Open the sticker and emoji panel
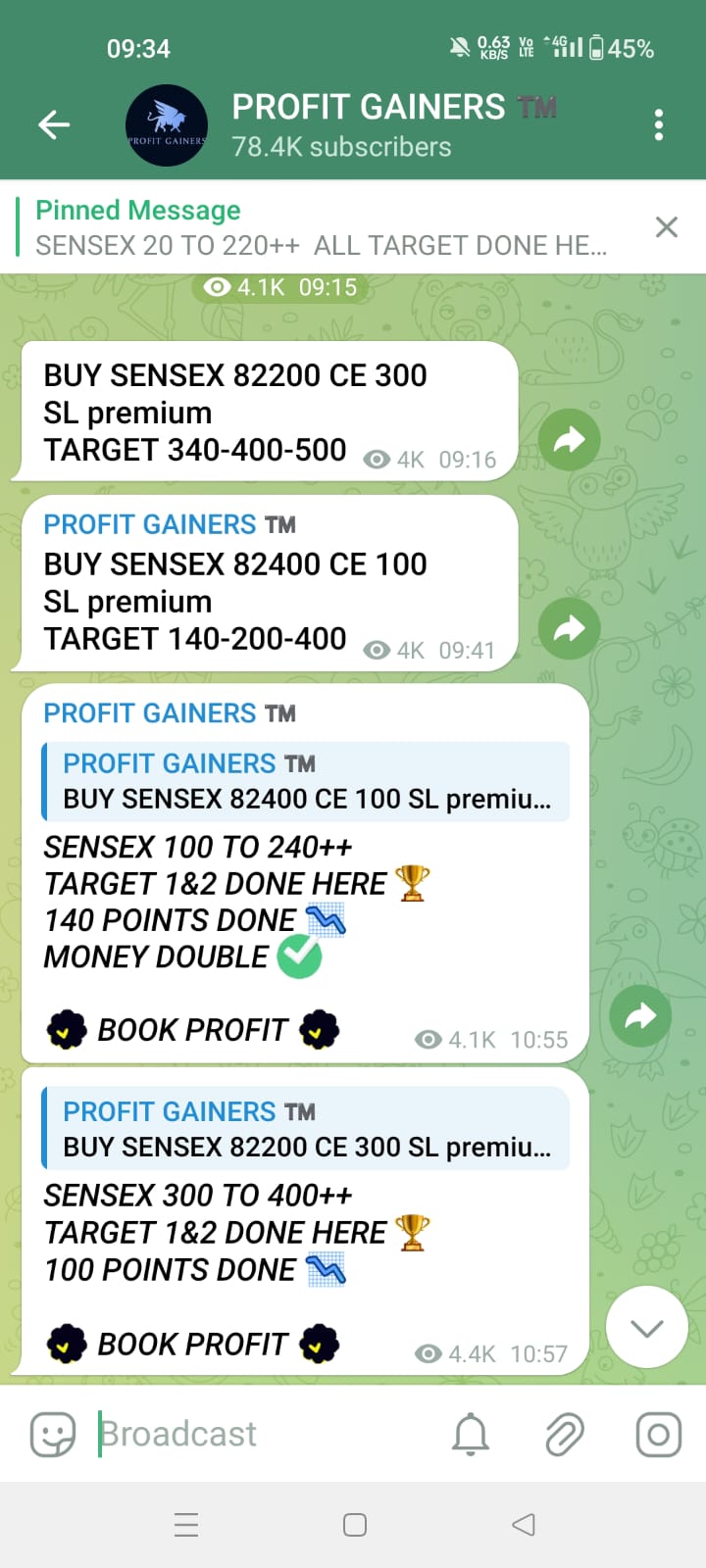 [x=53, y=1435]
